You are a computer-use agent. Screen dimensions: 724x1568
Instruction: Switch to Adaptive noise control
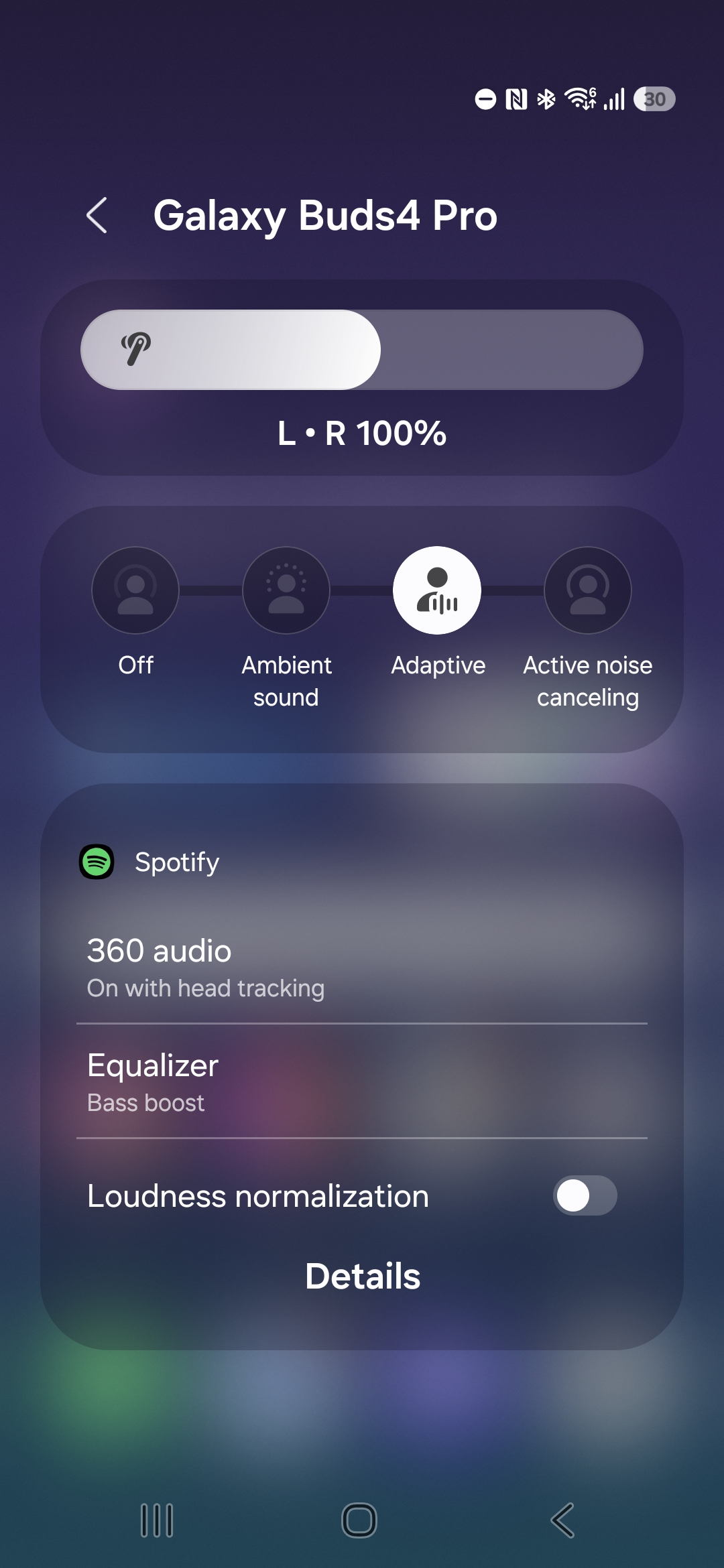click(437, 590)
